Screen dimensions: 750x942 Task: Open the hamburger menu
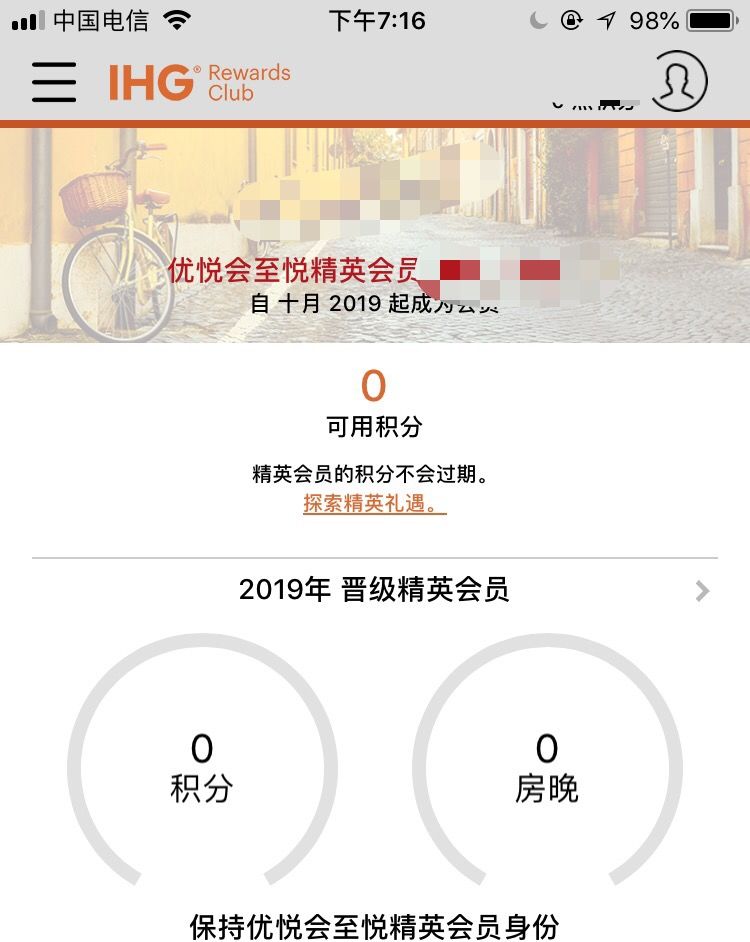(x=54, y=82)
